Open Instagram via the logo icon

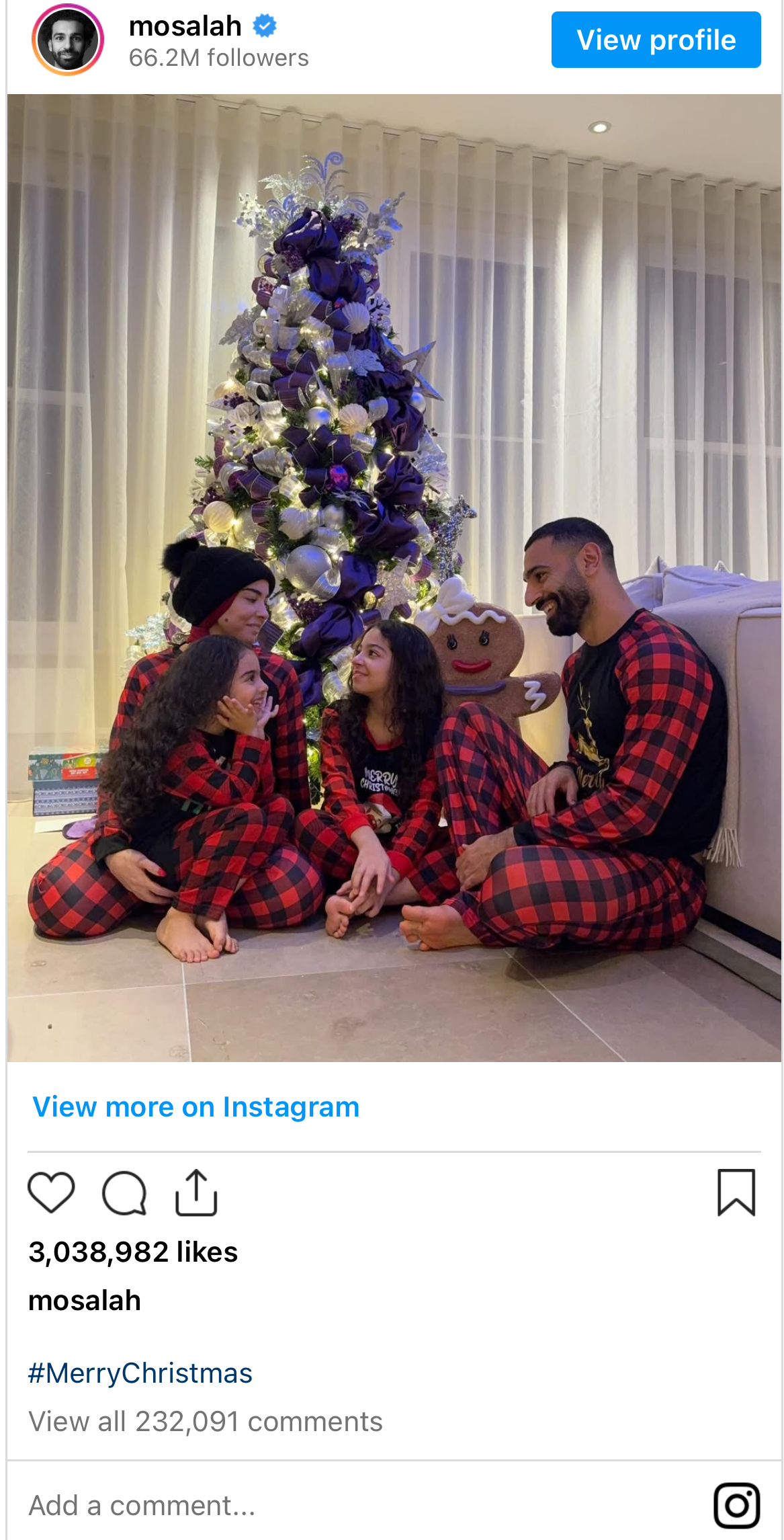coord(736,1506)
